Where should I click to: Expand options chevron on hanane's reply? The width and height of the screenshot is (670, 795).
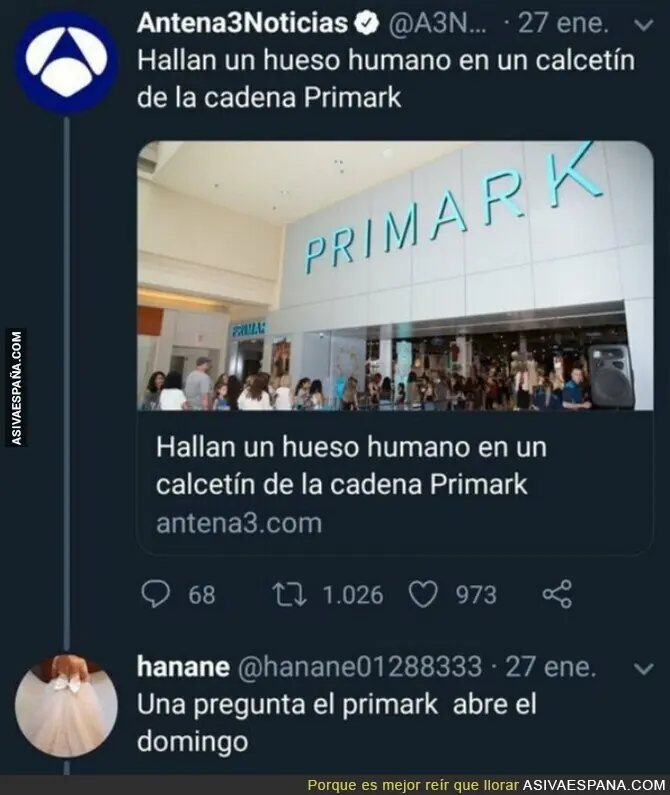[644, 667]
